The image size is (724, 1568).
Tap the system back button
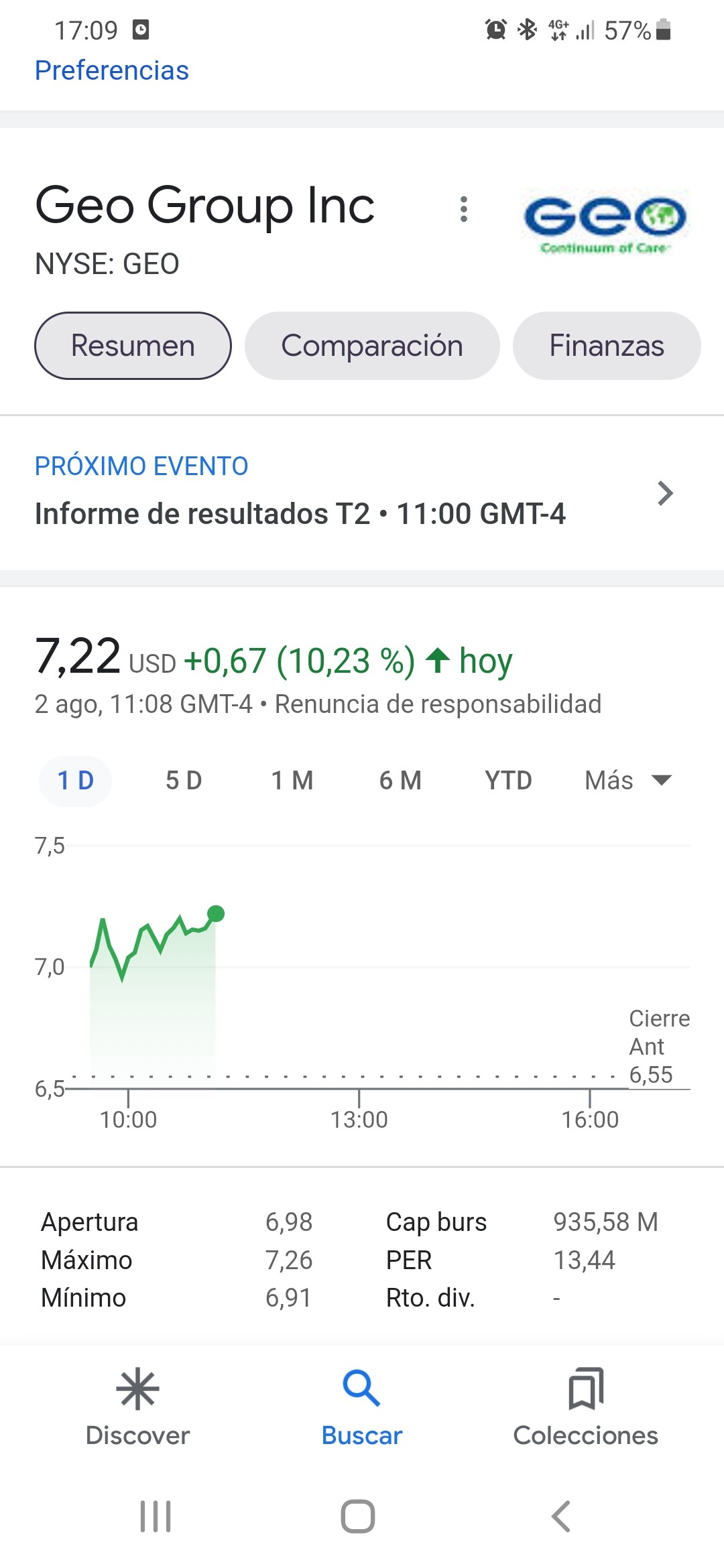(x=561, y=1516)
